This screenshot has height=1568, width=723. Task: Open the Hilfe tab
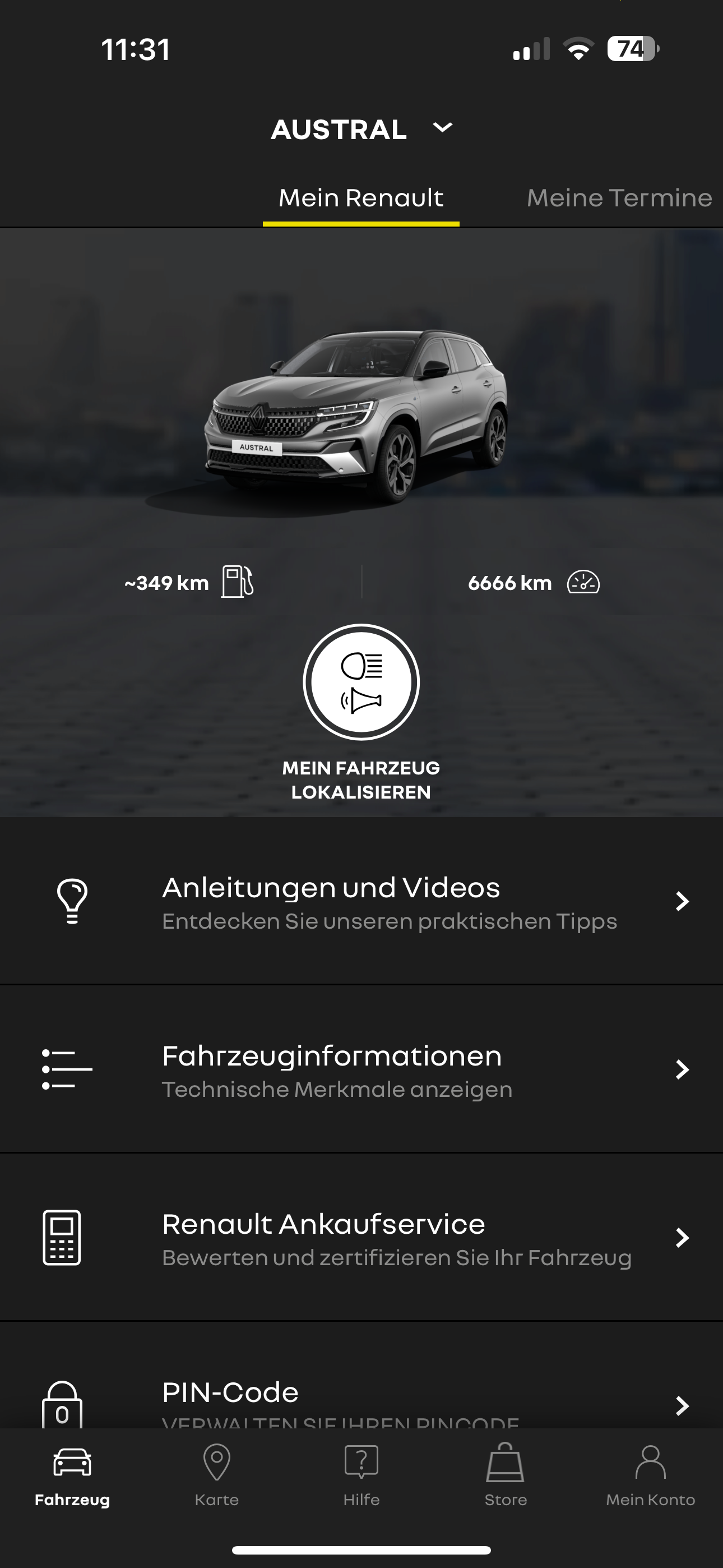[361, 1473]
